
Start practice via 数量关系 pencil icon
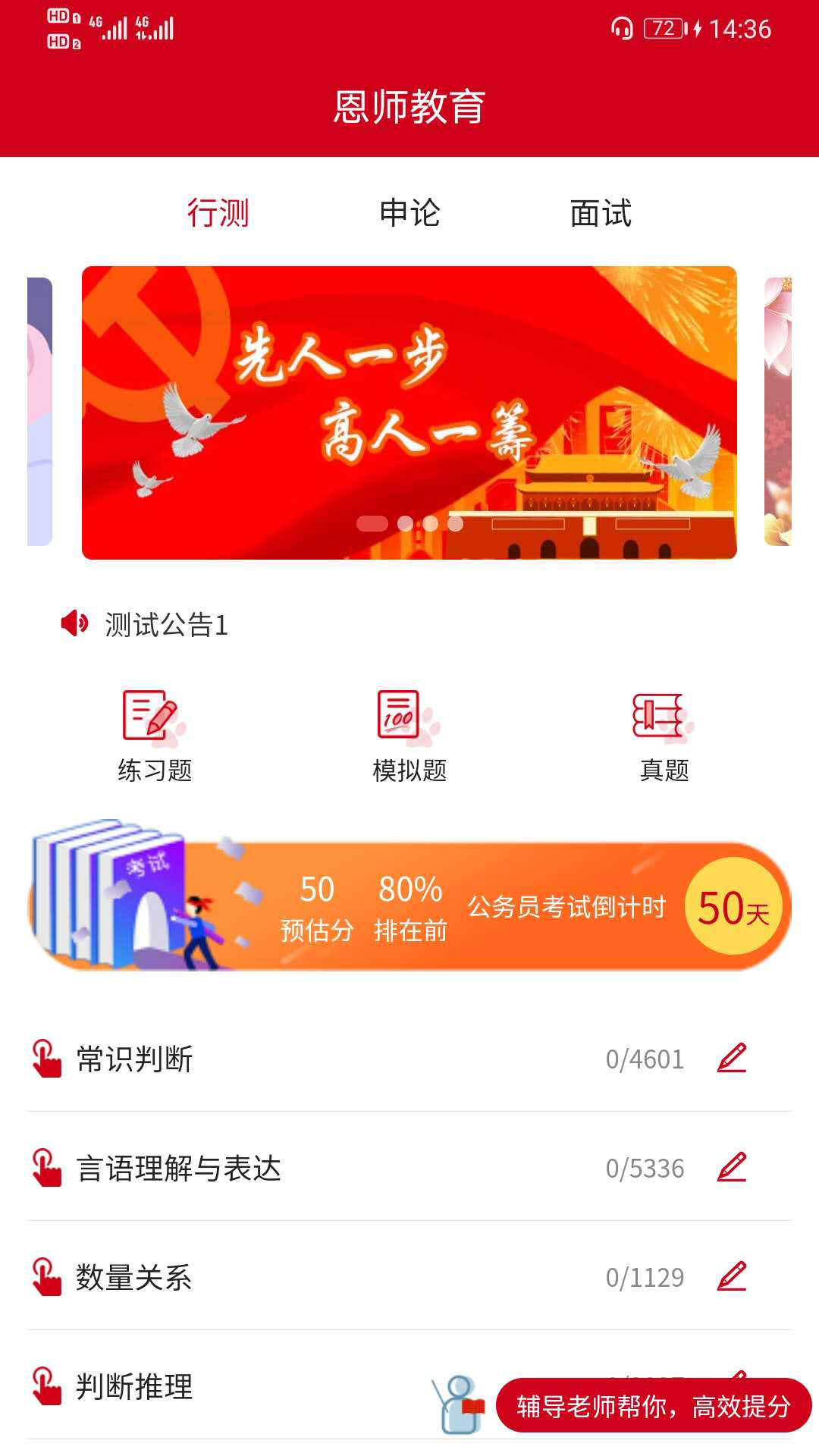(732, 1277)
